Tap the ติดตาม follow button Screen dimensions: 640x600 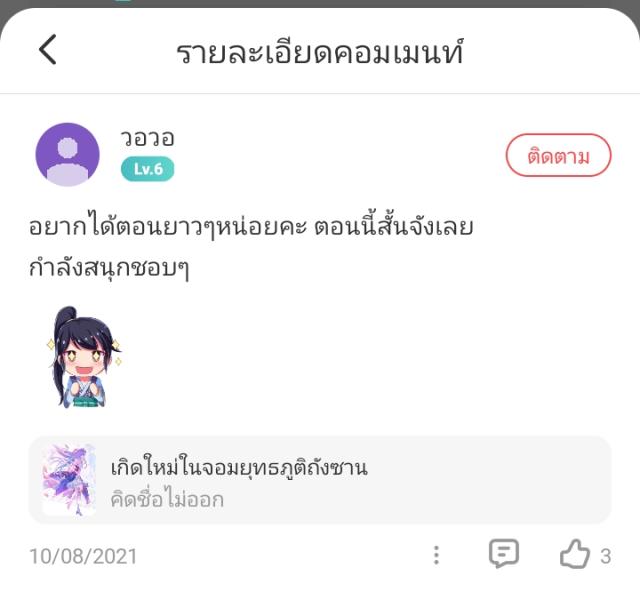click(x=557, y=156)
